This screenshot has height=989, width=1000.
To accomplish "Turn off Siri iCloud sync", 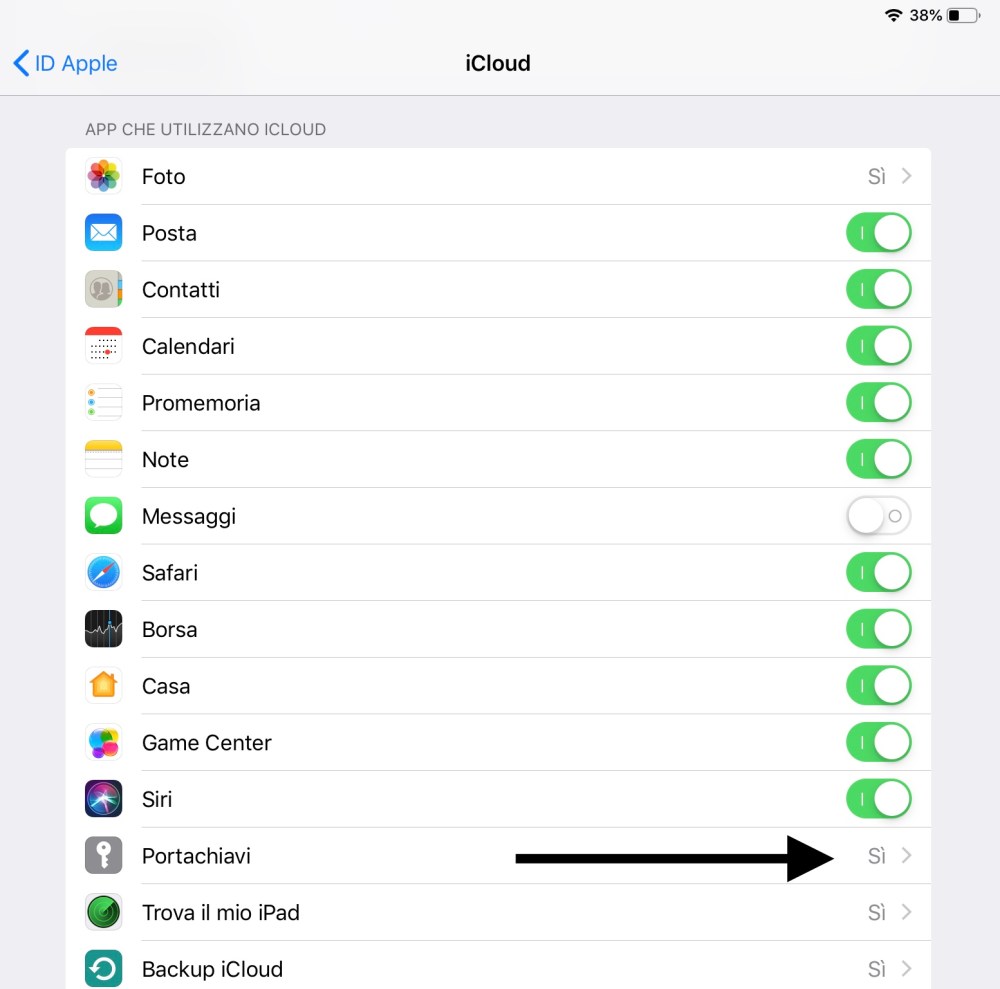I will pos(878,800).
